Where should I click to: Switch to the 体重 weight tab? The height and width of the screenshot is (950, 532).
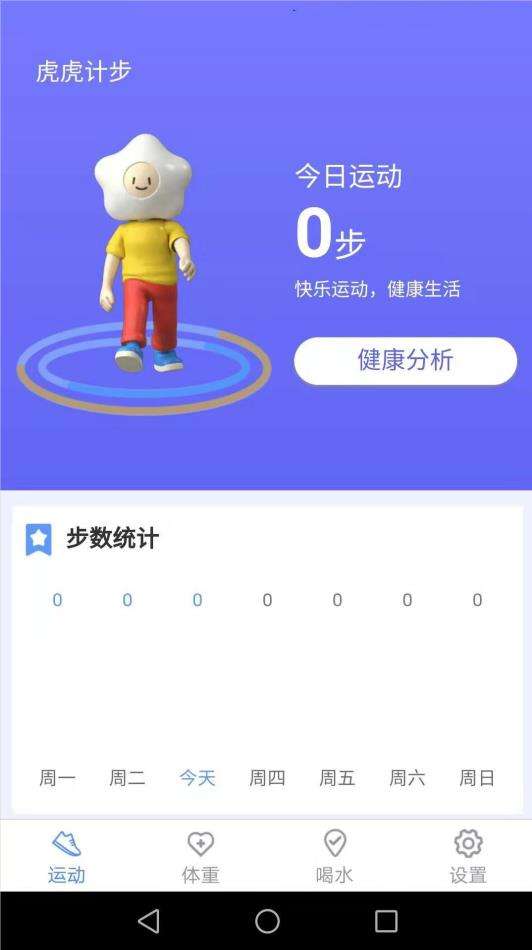click(201, 858)
